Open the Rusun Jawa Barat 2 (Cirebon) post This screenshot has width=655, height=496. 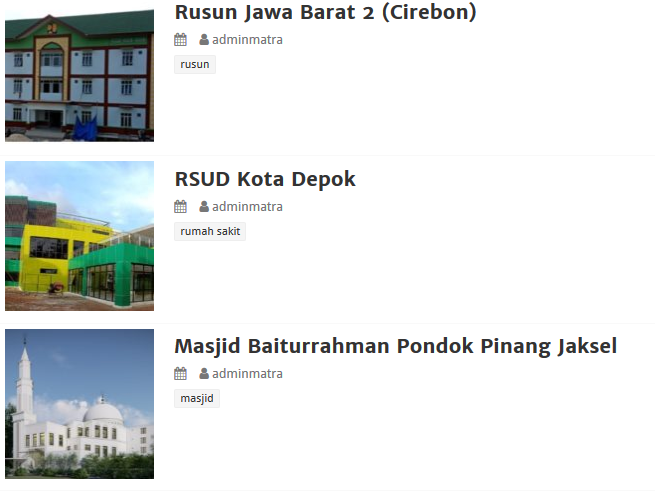325,13
